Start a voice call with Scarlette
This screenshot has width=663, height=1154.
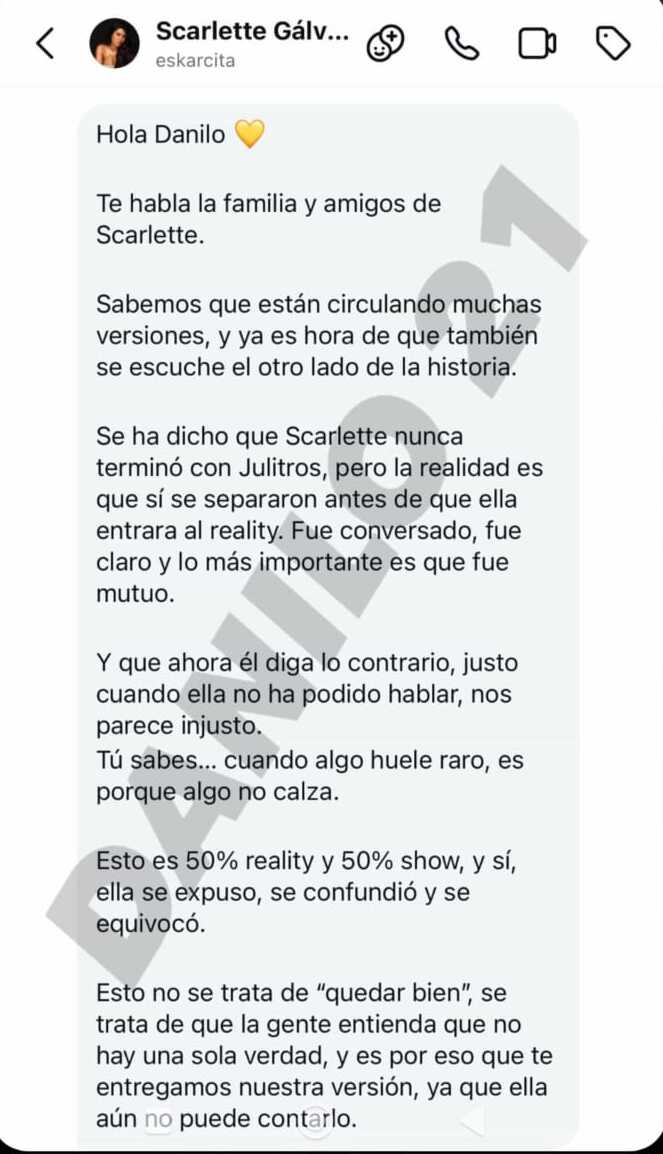click(x=461, y=44)
